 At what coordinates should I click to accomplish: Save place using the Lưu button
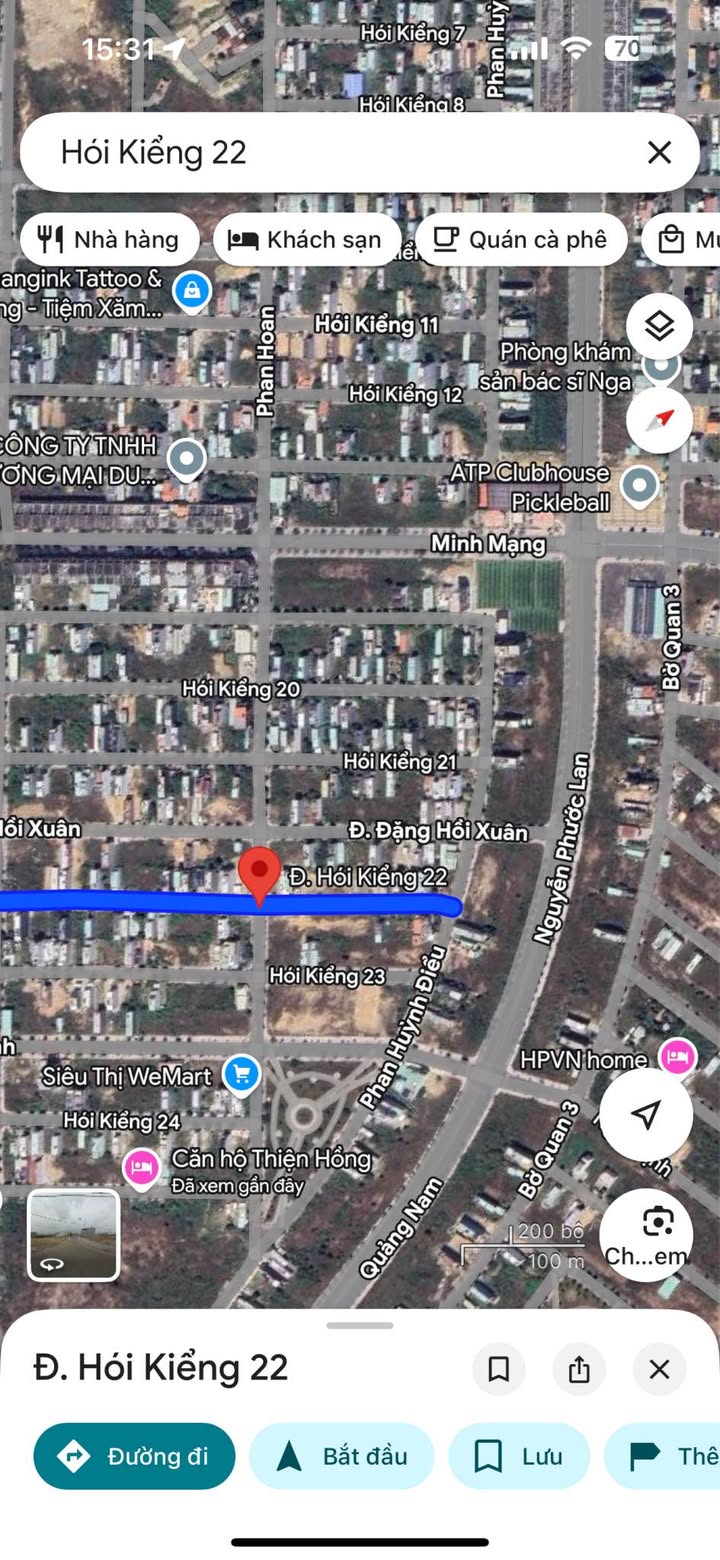pos(519,1456)
